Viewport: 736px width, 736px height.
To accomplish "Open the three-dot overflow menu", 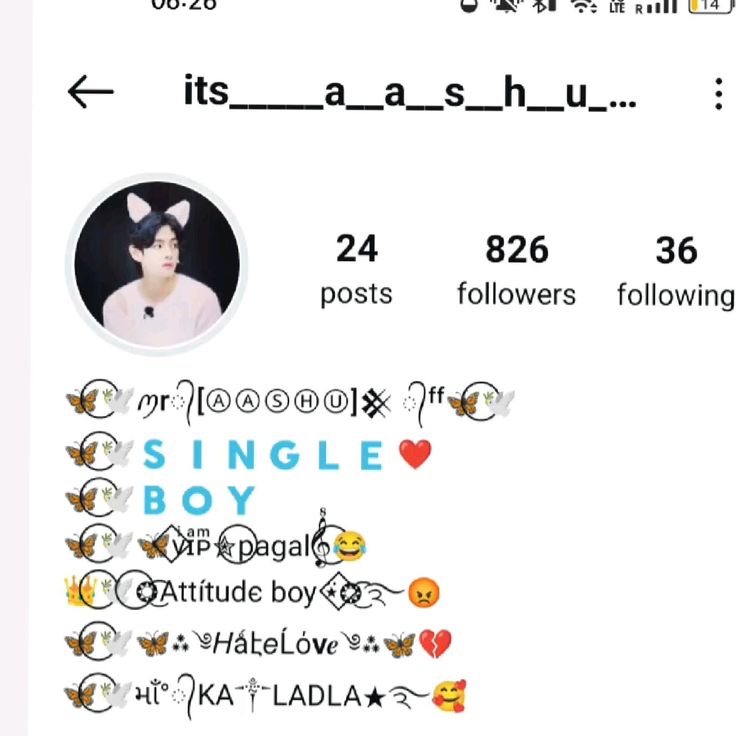I will coord(718,94).
